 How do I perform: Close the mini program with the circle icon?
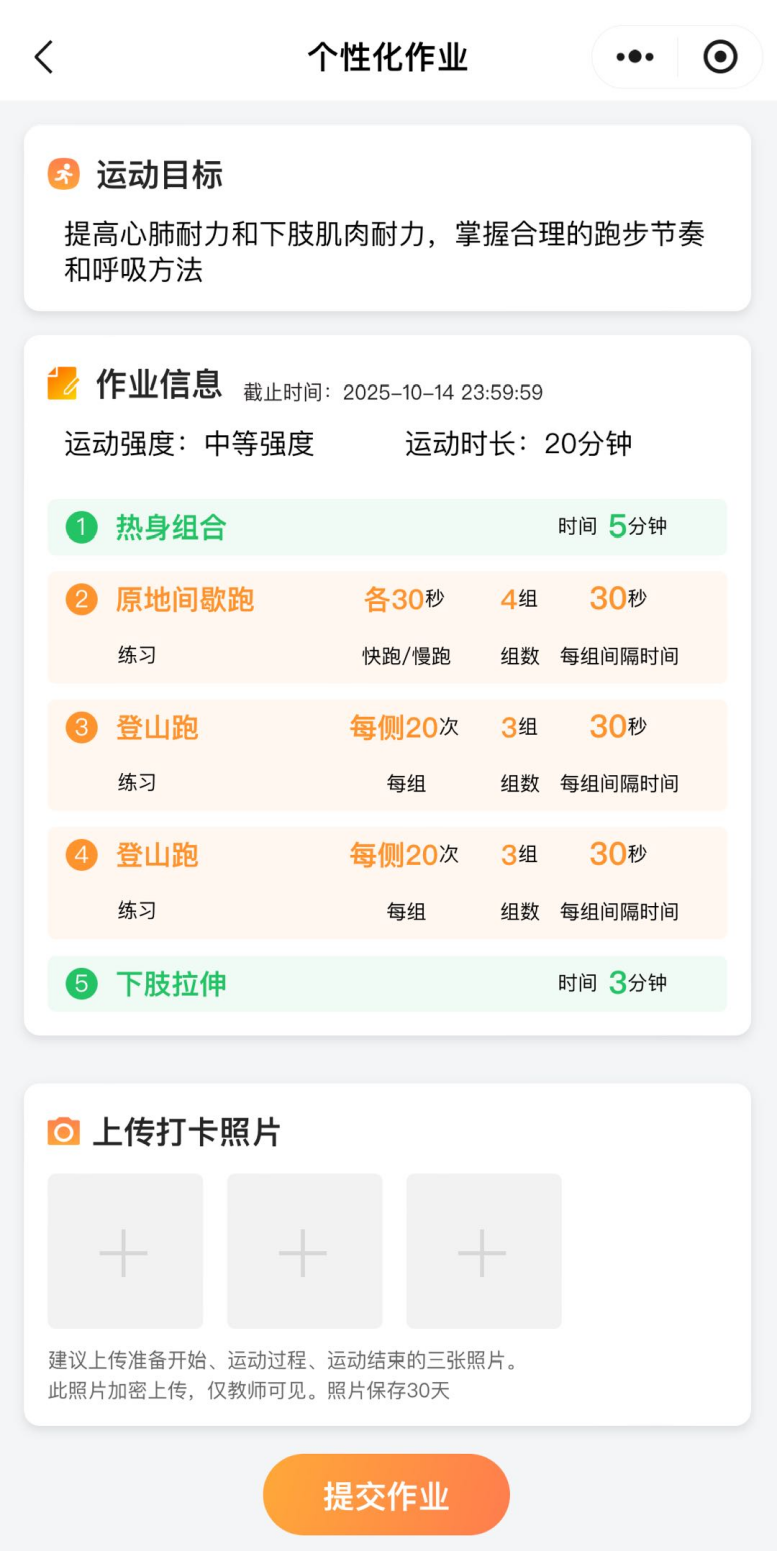pos(720,57)
